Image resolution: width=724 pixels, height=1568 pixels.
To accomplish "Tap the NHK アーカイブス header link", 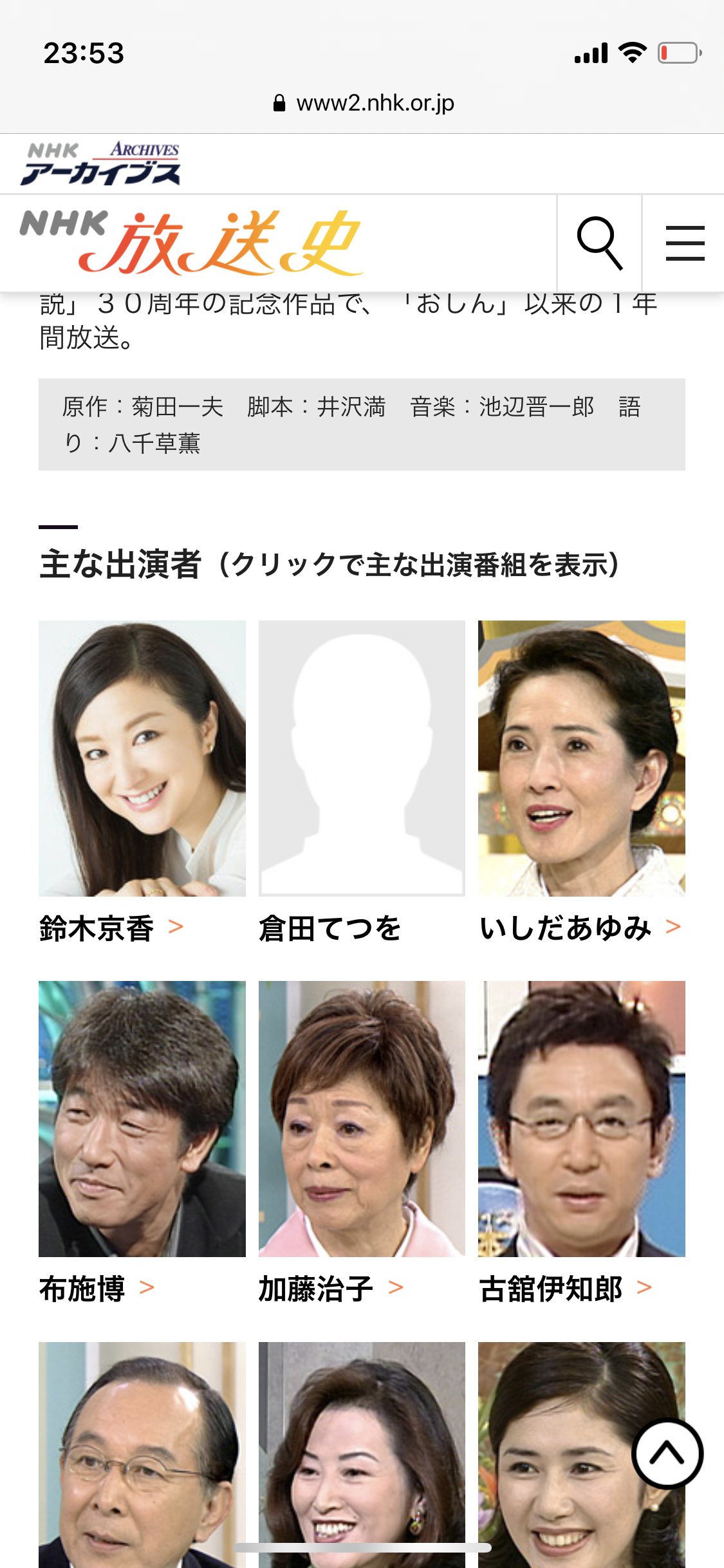I will (x=102, y=164).
